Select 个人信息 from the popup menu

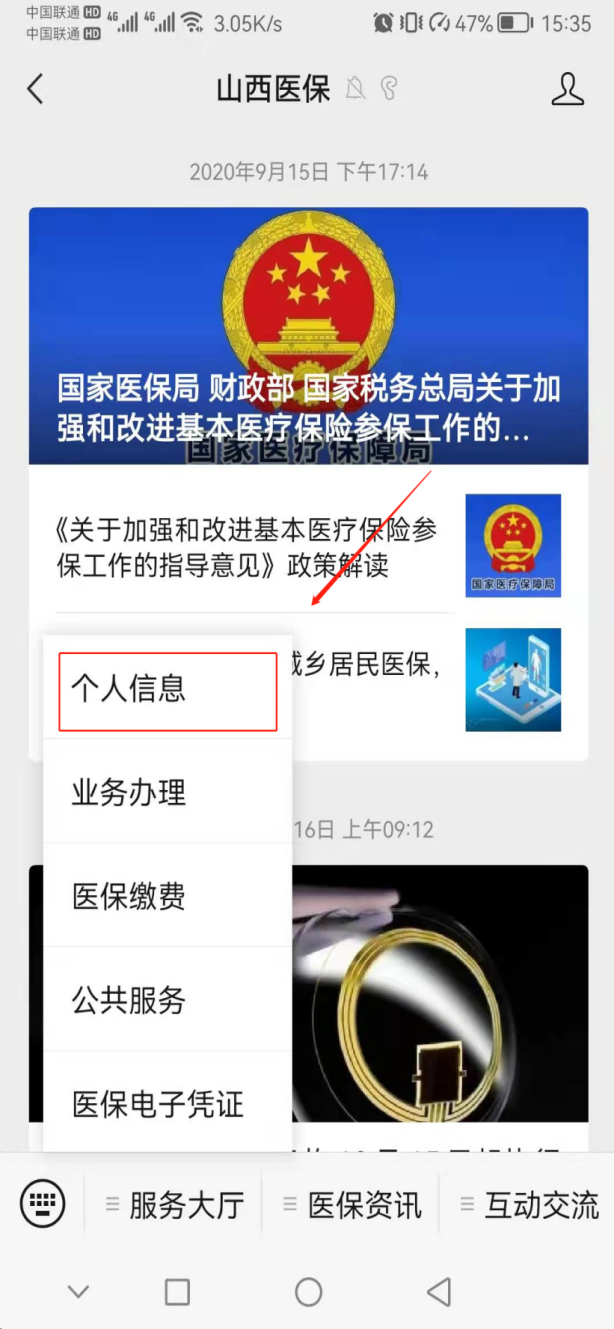[167, 691]
